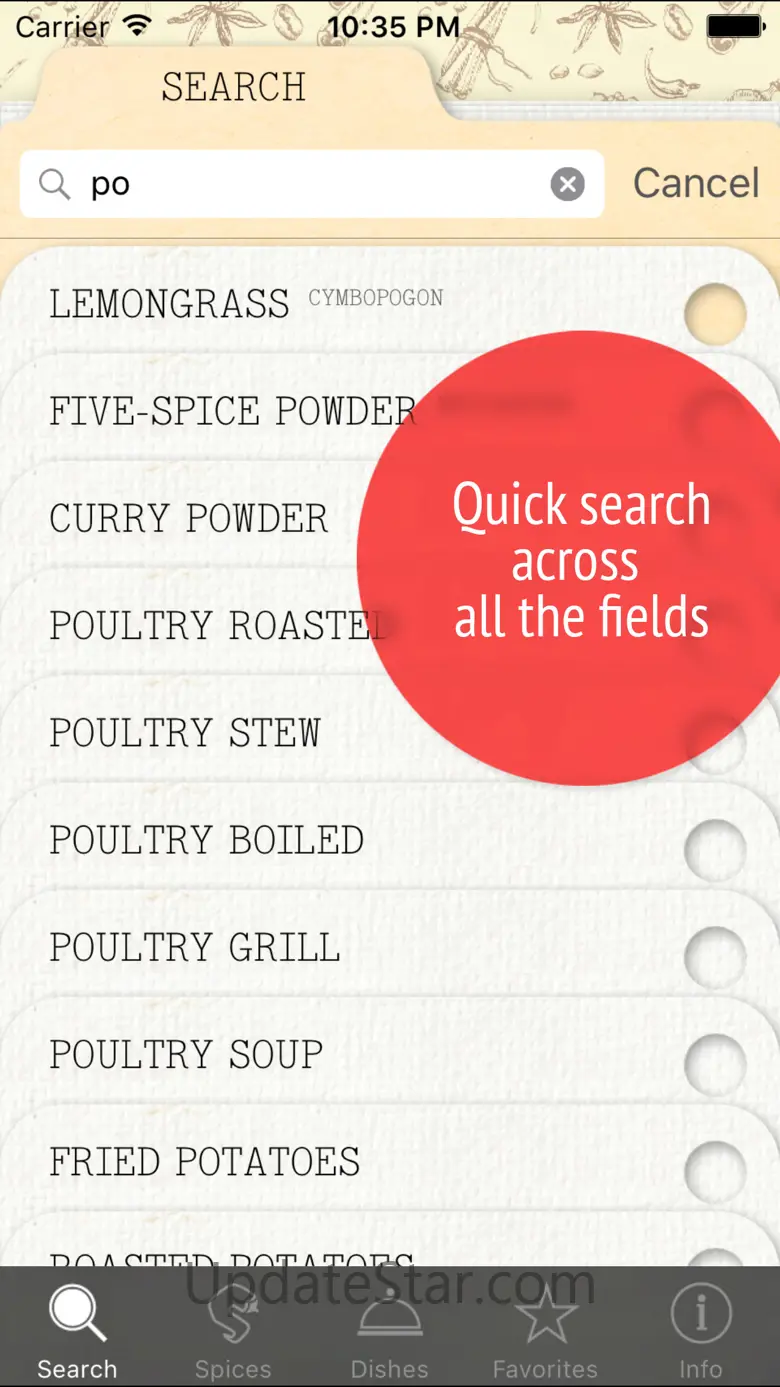Select Curry Powder from the results

(x=189, y=519)
